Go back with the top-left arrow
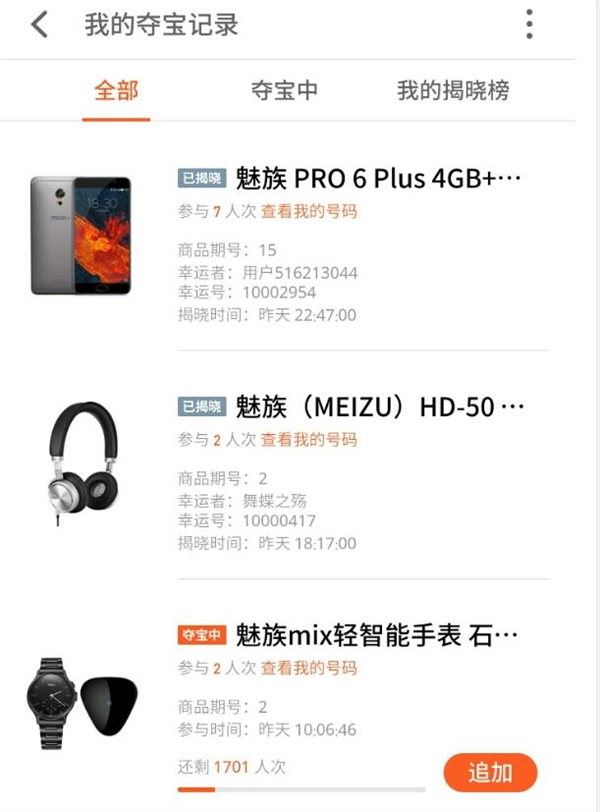The width and height of the screenshot is (600, 812). (x=40, y=25)
